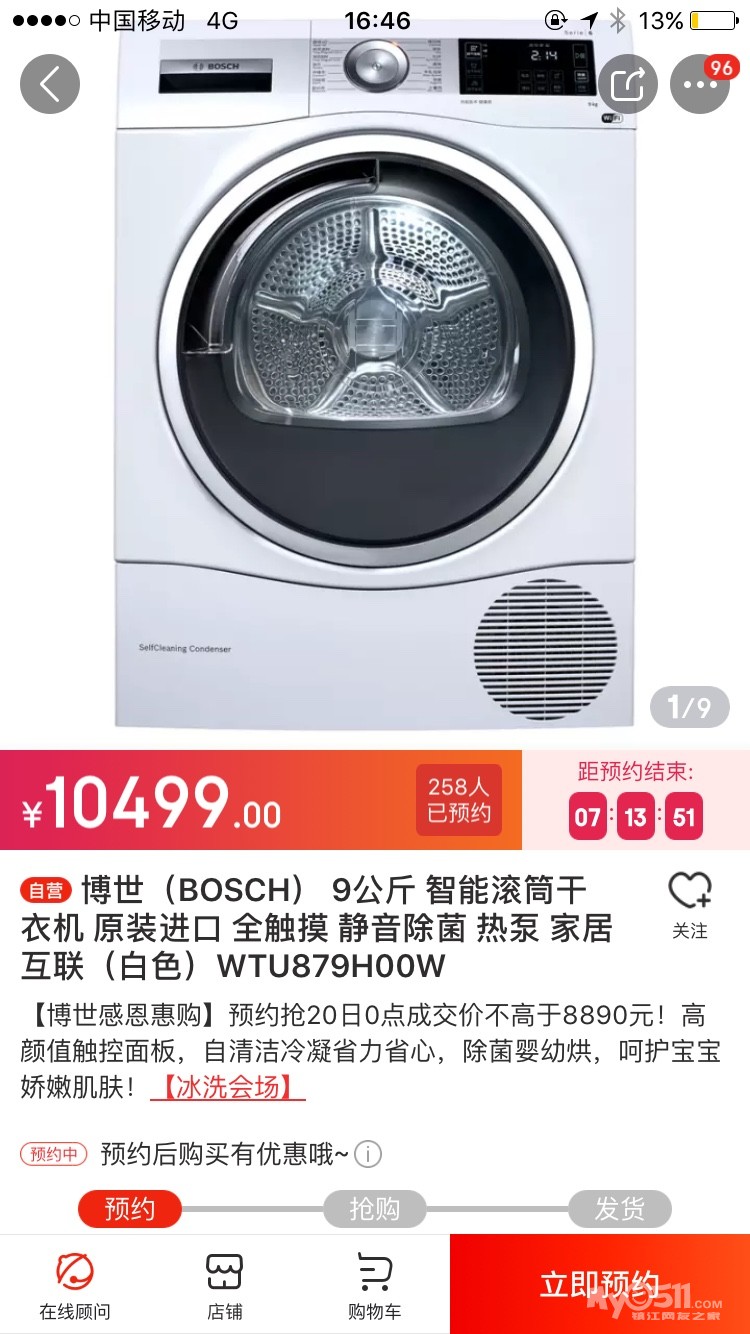Open the more options menu
The image size is (750, 1334).
tap(699, 84)
